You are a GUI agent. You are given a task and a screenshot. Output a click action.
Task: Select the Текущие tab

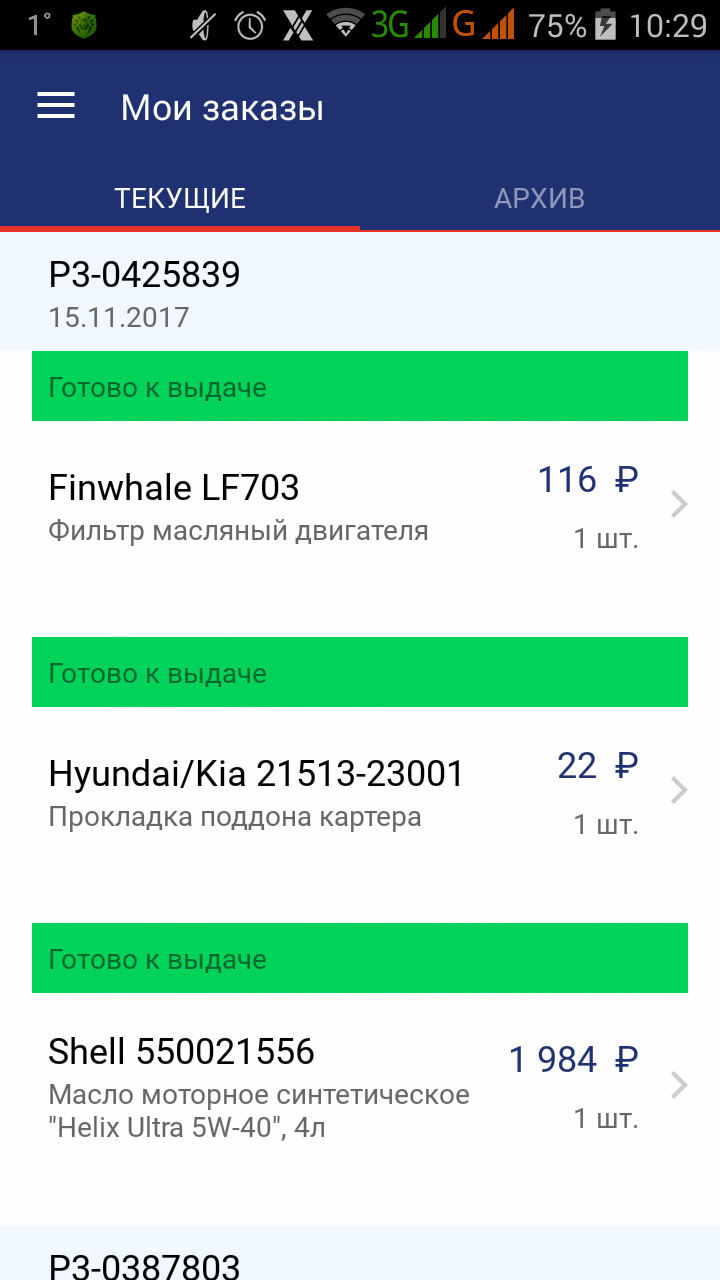tap(180, 198)
